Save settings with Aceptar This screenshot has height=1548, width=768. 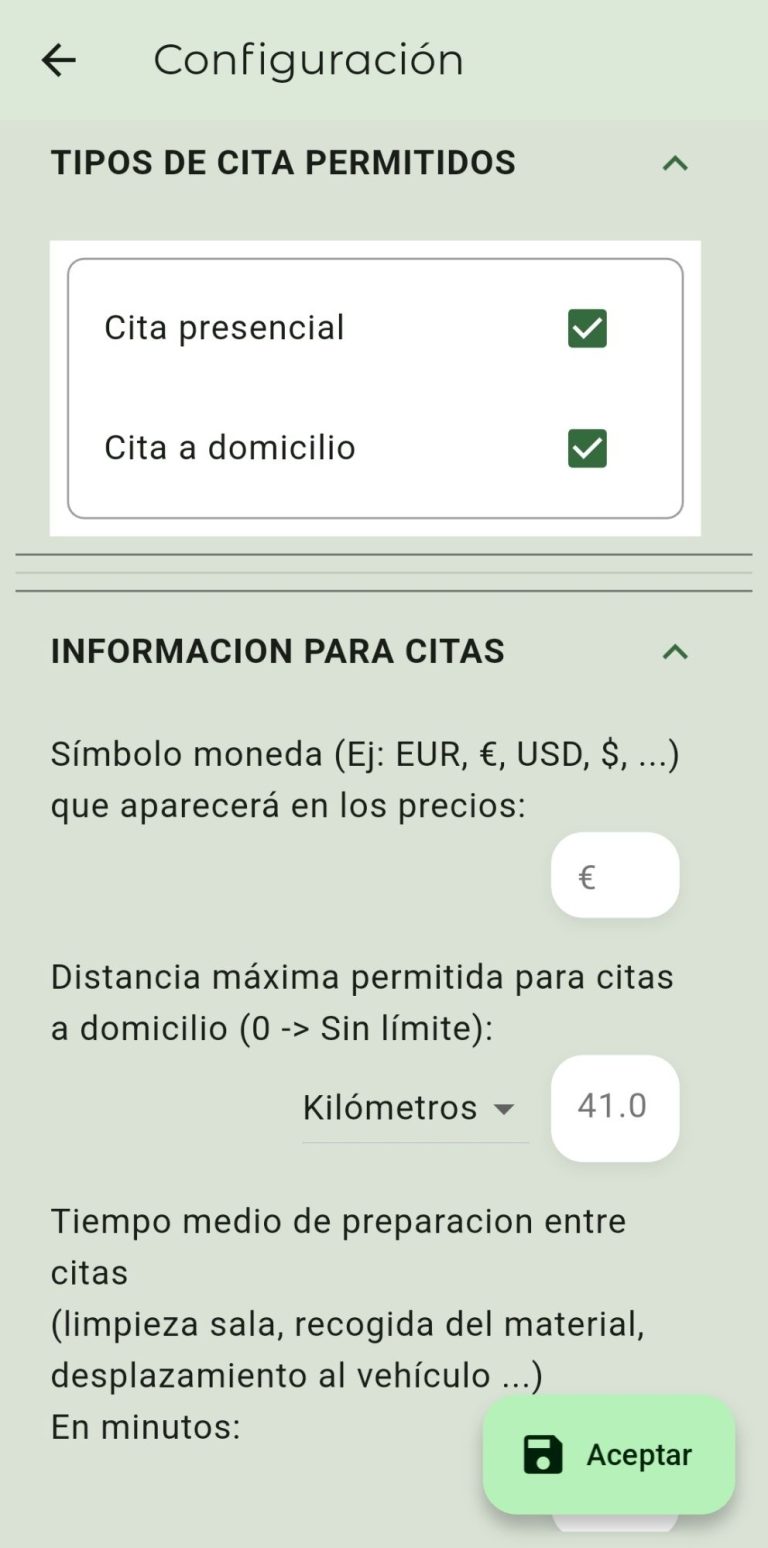click(x=608, y=1455)
